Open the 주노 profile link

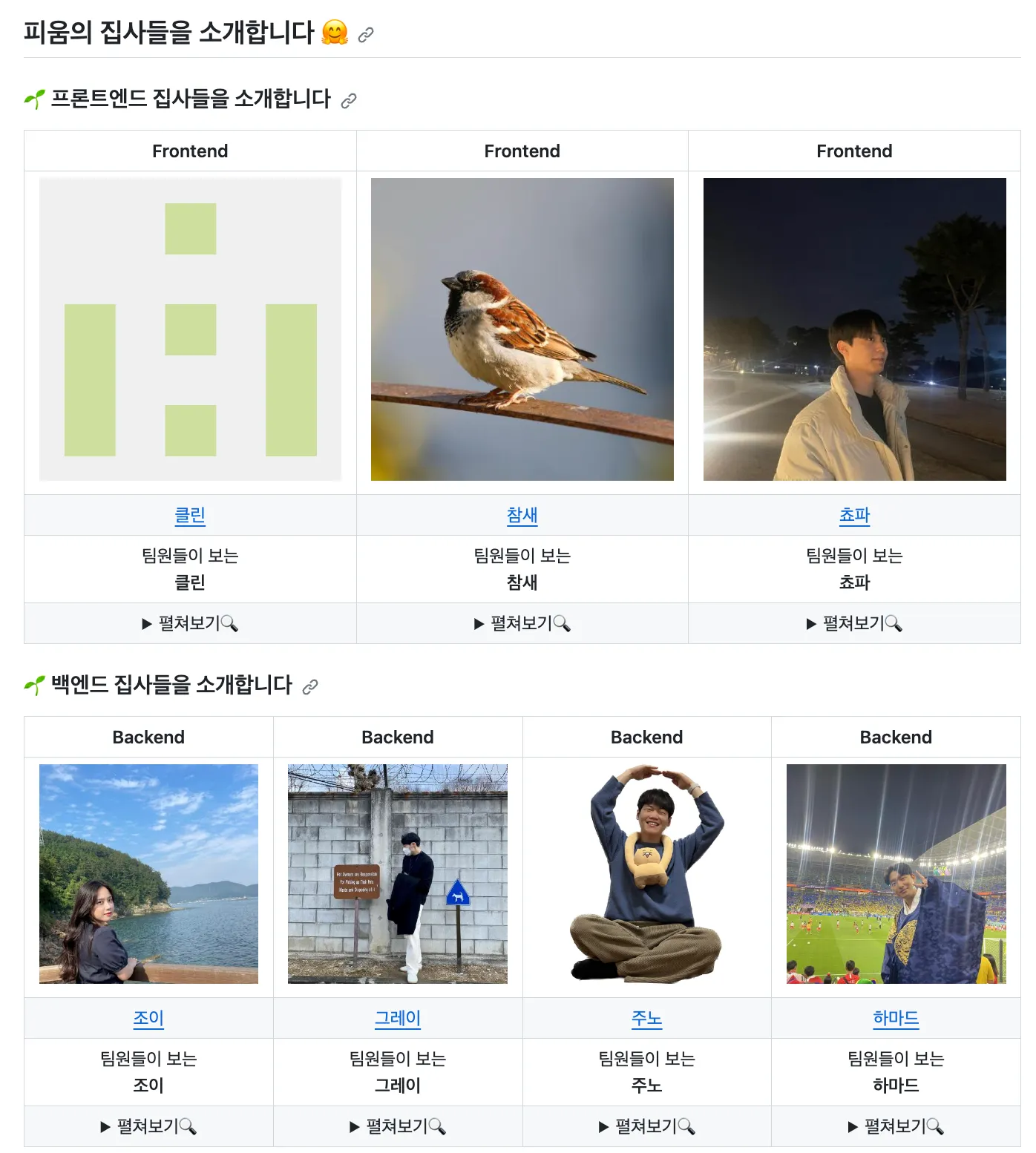tap(646, 1018)
